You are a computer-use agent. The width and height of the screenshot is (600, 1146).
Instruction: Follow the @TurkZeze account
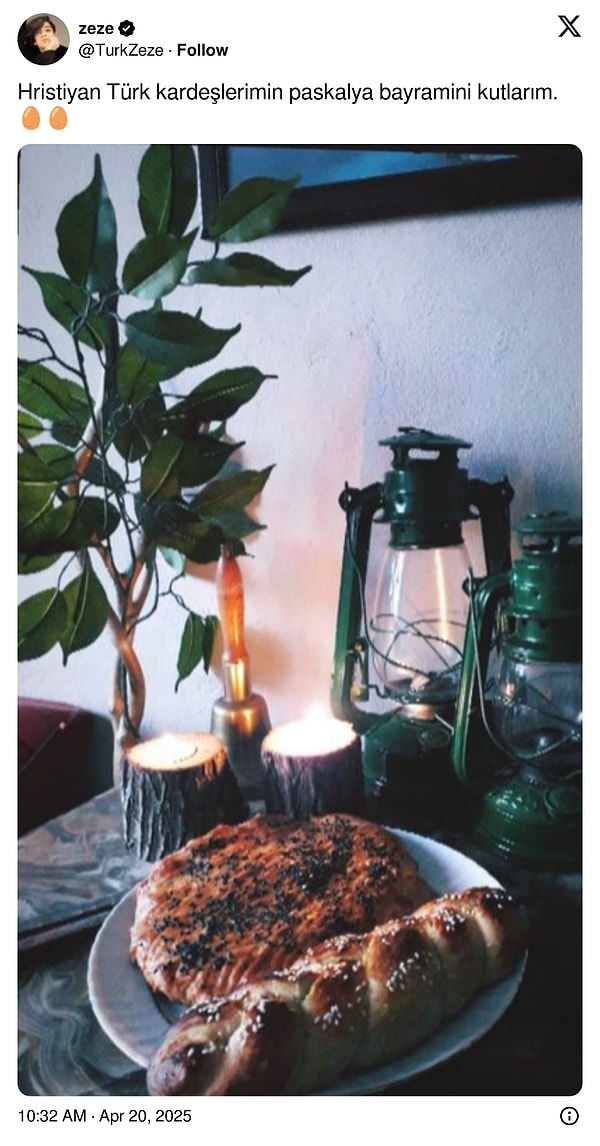[203, 50]
